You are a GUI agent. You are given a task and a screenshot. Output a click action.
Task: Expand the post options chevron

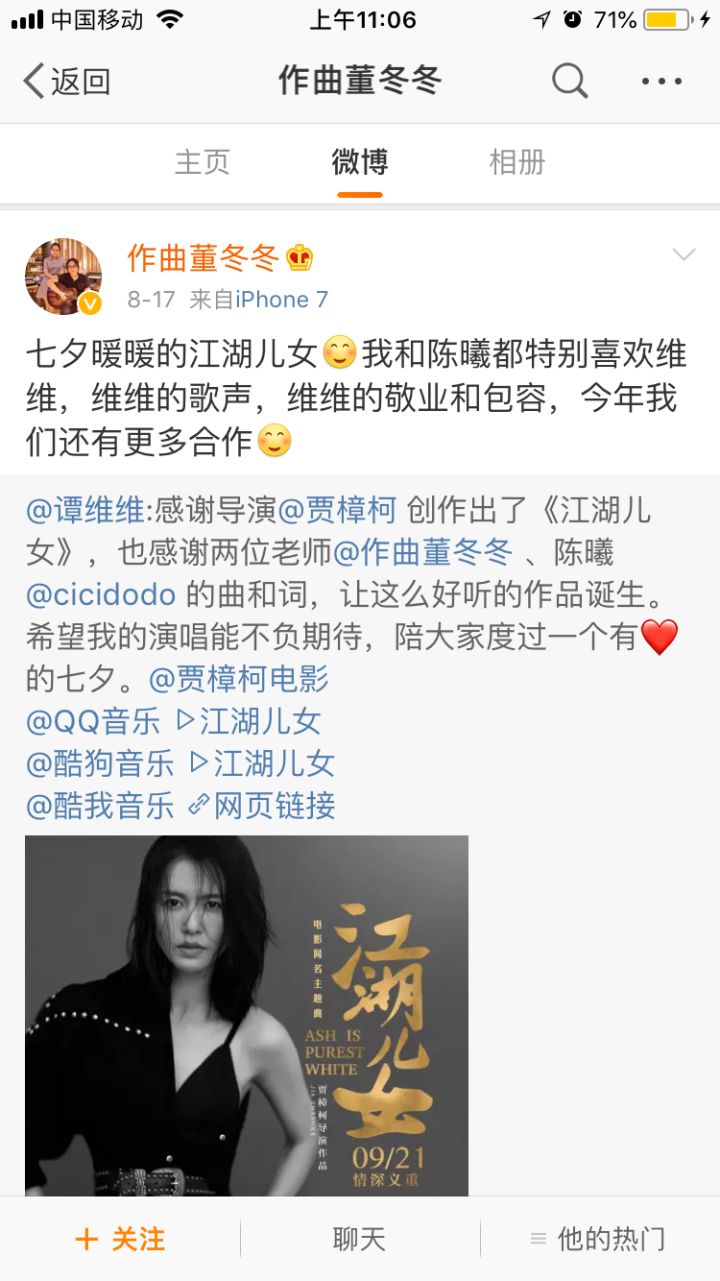pyautogui.click(x=683, y=256)
